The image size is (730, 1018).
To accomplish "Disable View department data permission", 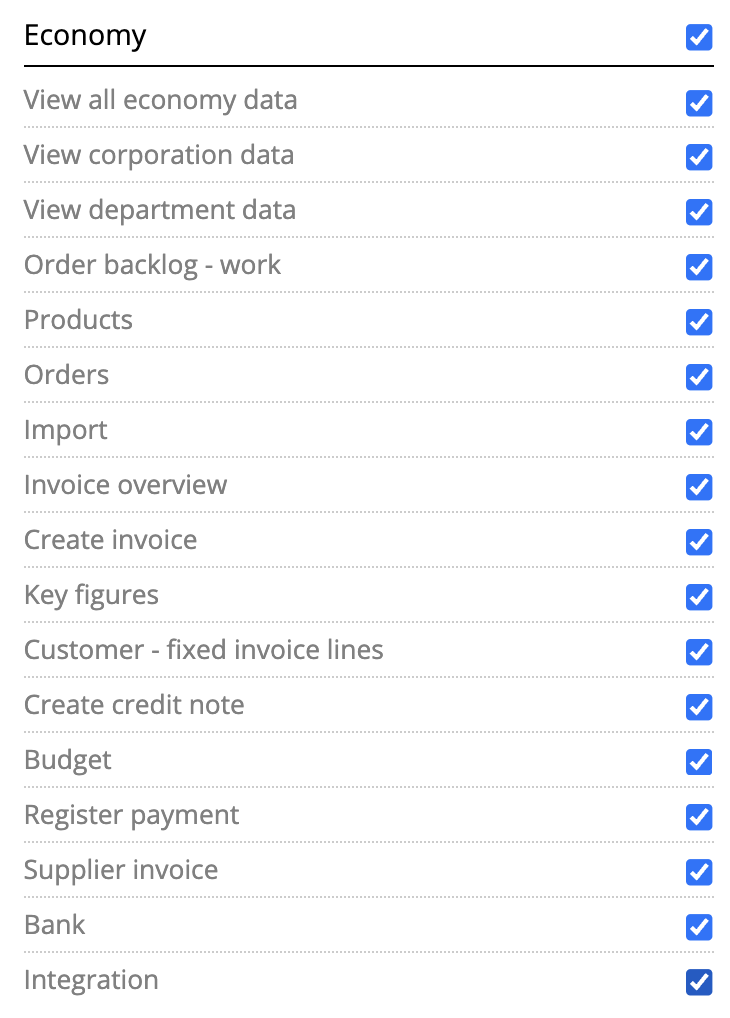I will pyautogui.click(x=699, y=213).
